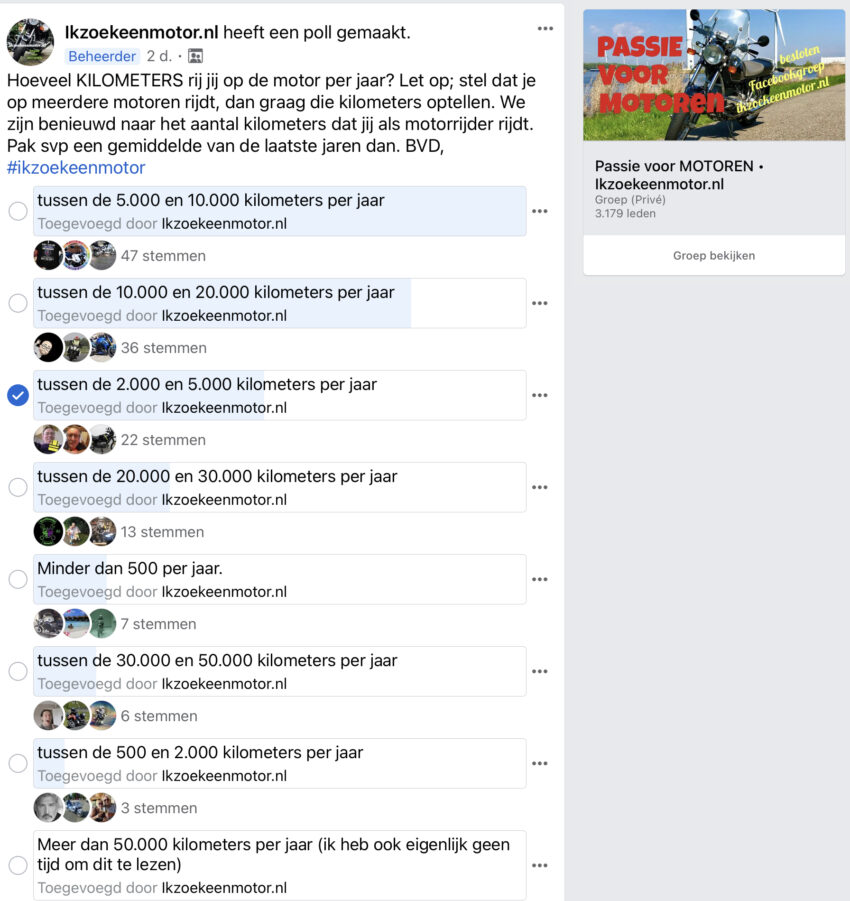Choose the Meer dan 50.000 kilometers option
This screenshot has height=901, width=850.
[x=18, y=865]
